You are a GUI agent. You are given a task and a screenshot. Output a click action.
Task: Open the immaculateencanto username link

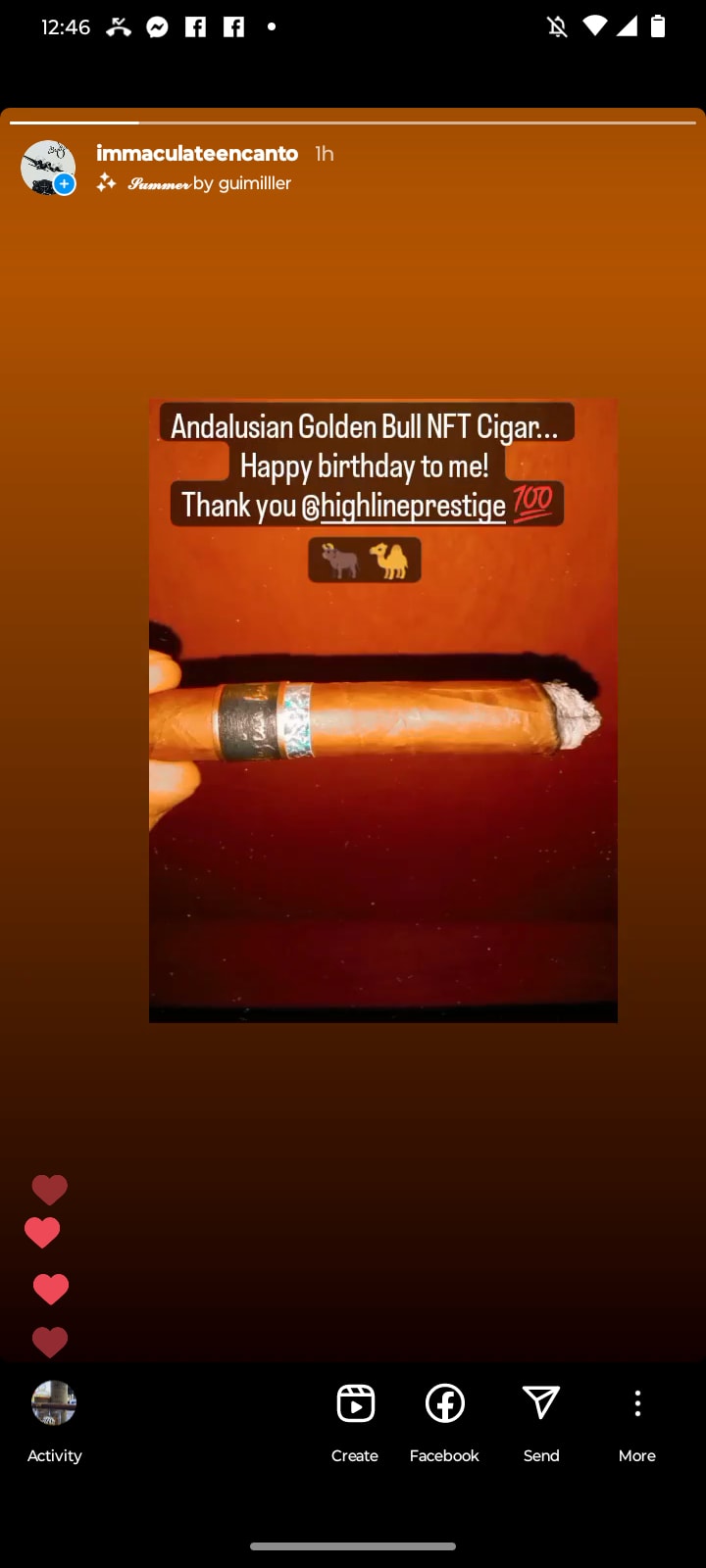197,153
